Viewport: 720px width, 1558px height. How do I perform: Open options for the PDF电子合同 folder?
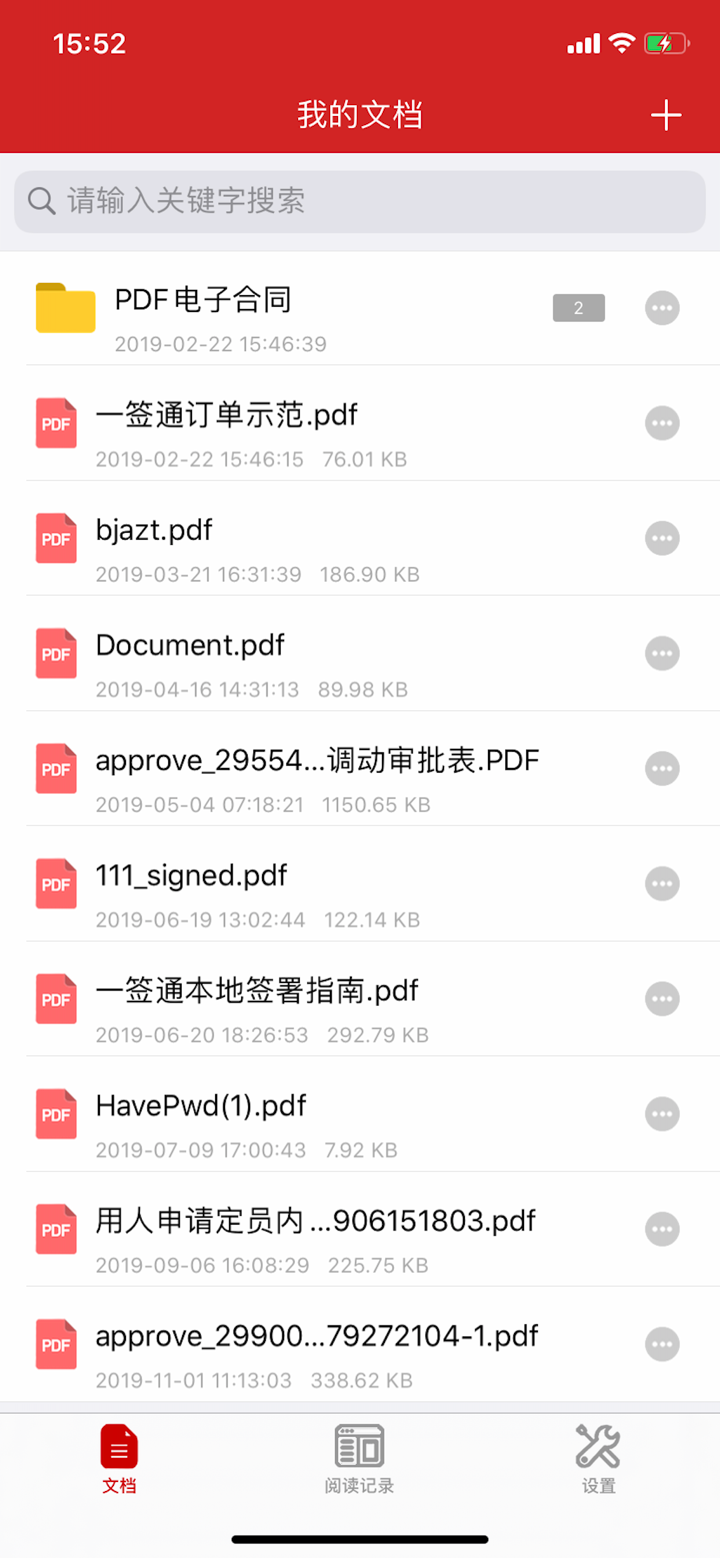pos(662,307)
